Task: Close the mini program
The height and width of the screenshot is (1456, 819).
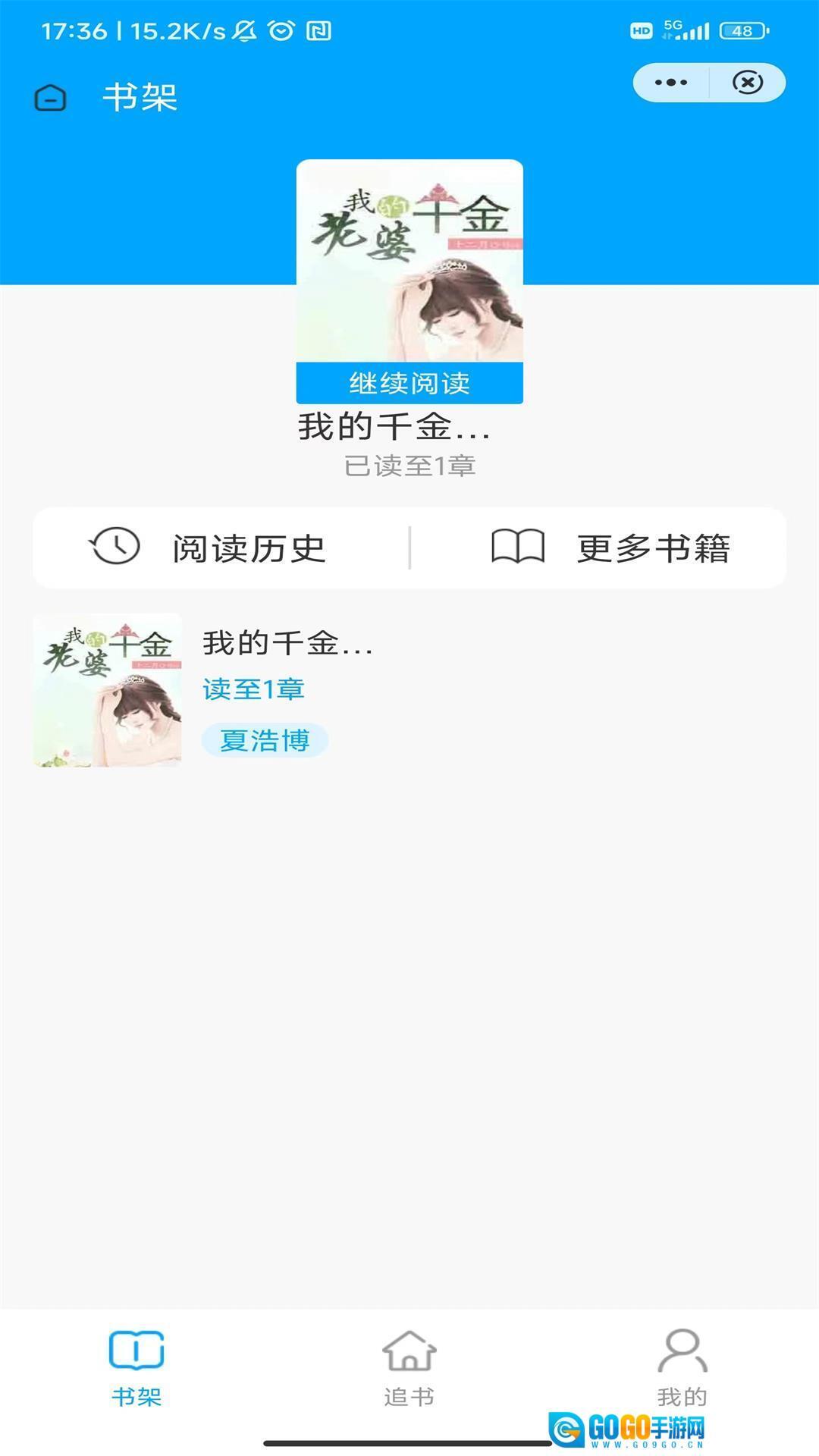Action: [747, 83]
